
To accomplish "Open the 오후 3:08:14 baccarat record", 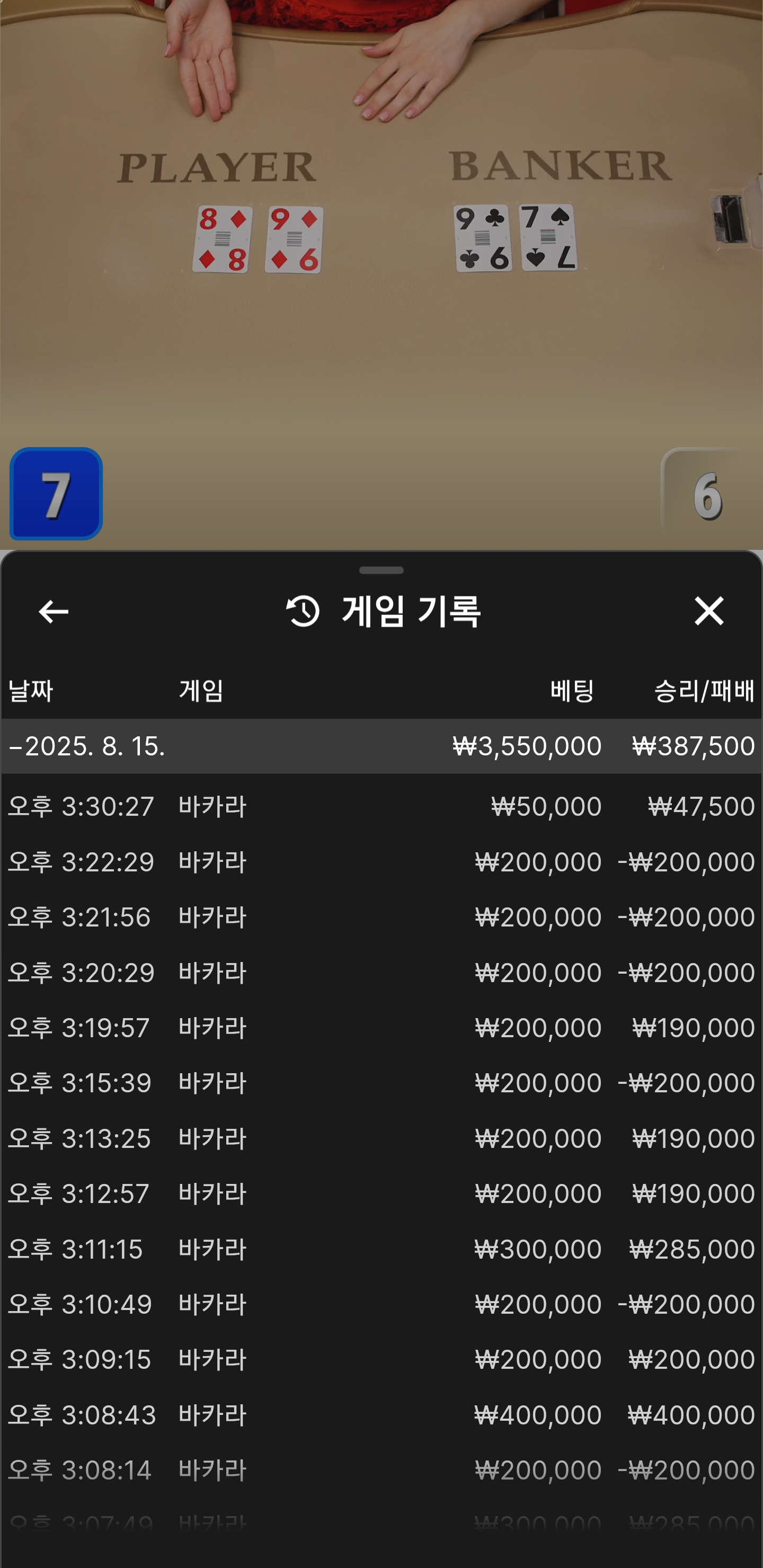I will (381, 1470).
